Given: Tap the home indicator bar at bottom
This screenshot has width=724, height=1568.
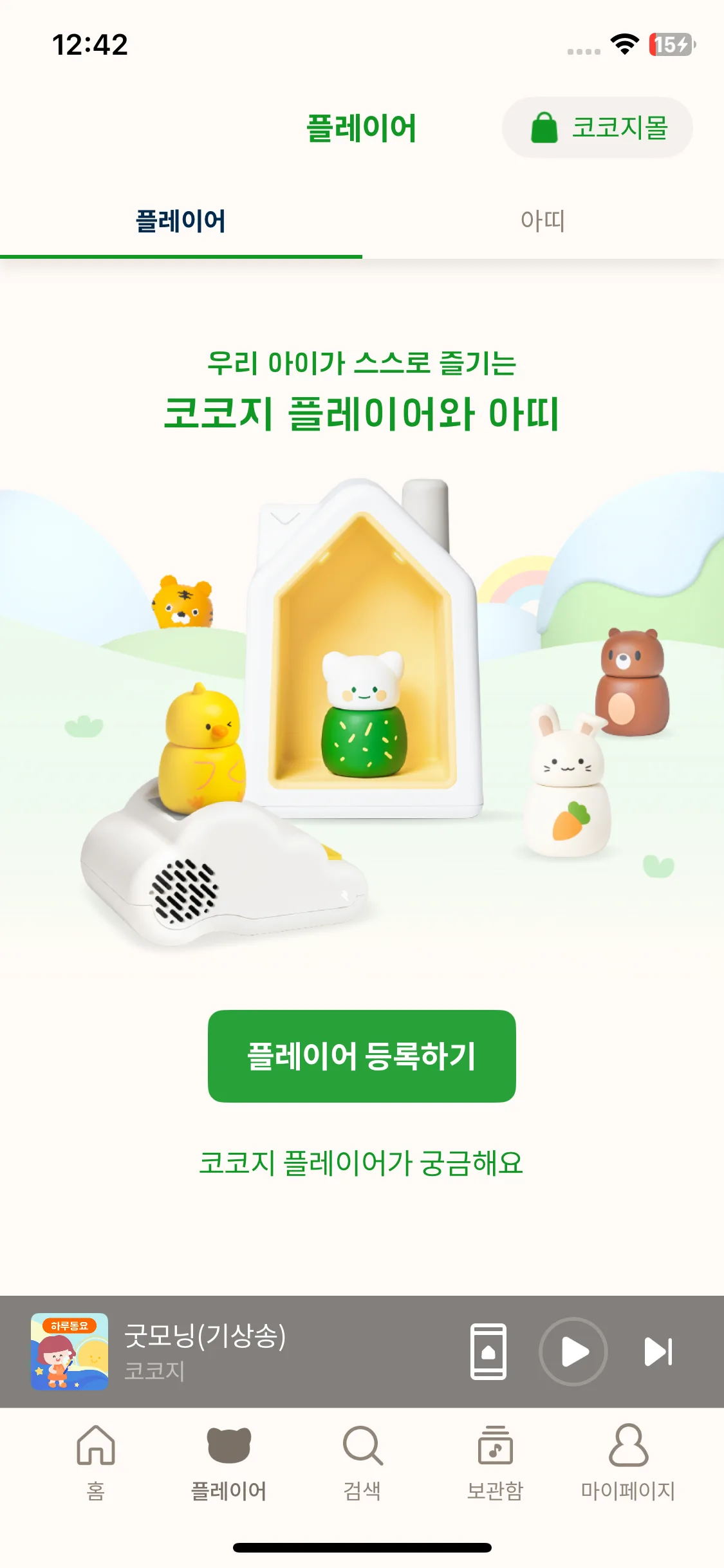Looking at the screenshot, I should [x=362, y=1545].
